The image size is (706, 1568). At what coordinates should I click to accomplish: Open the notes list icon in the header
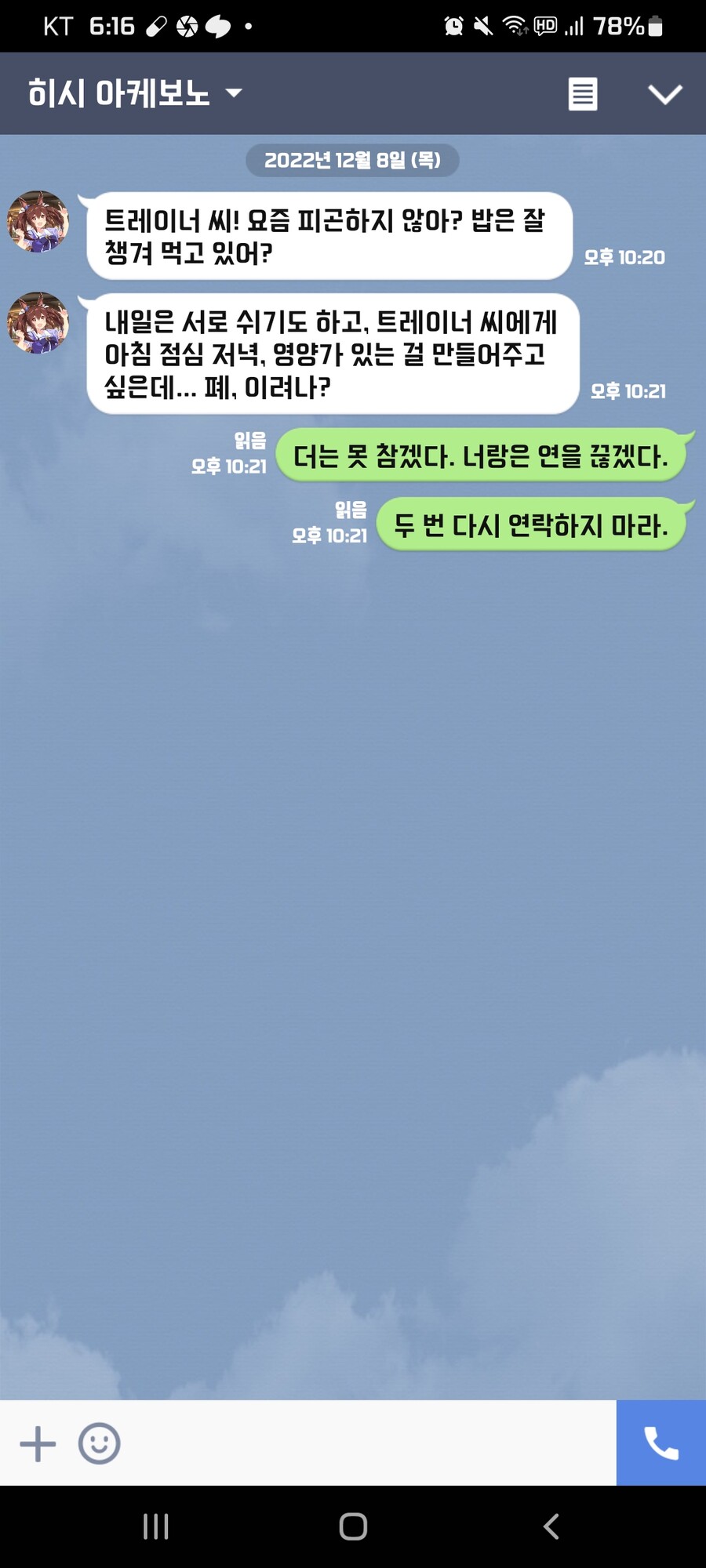coord(582,94)
